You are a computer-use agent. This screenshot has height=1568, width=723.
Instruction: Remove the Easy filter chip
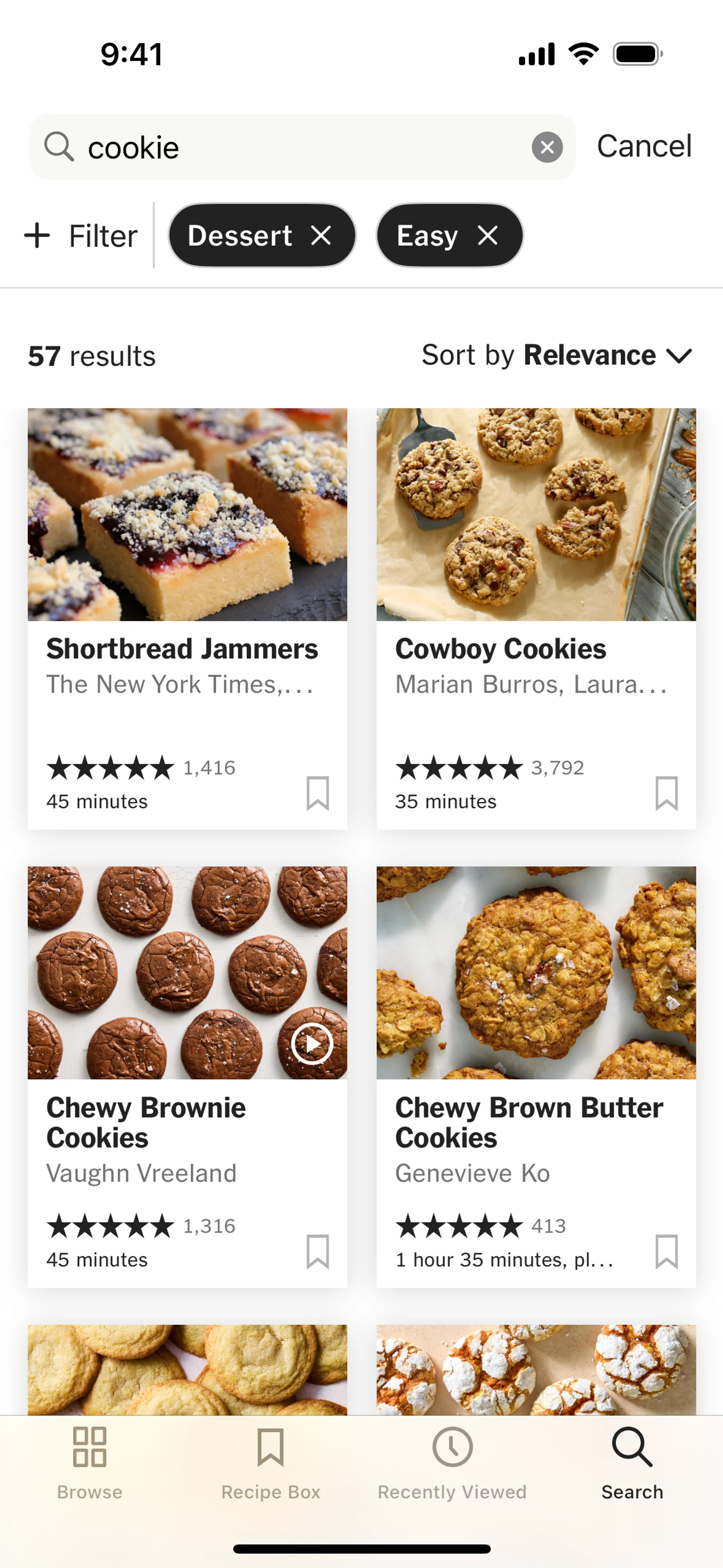point(488,235)
